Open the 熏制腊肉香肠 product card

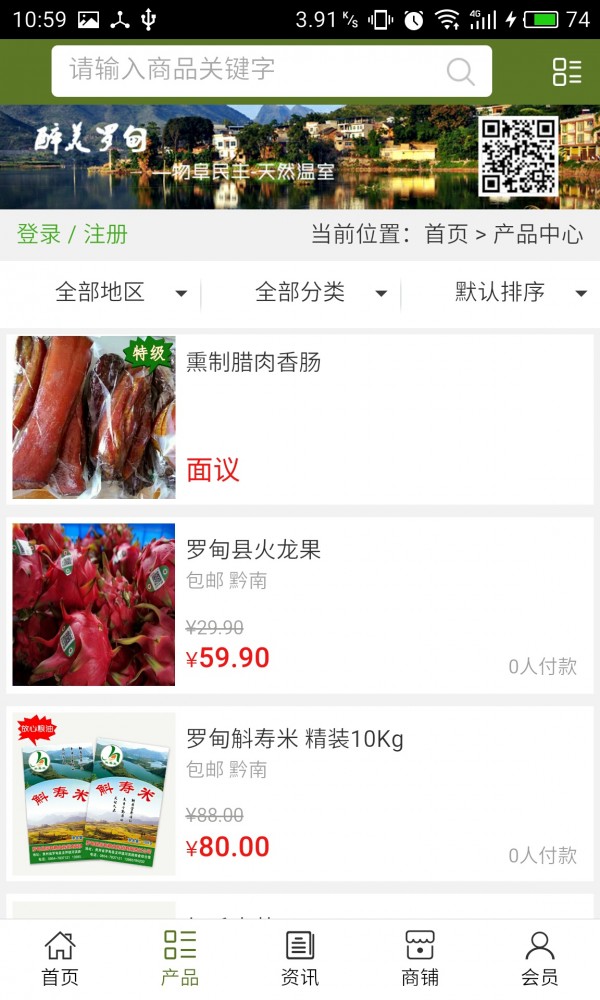pyautogui.click(x=300, y=416)
